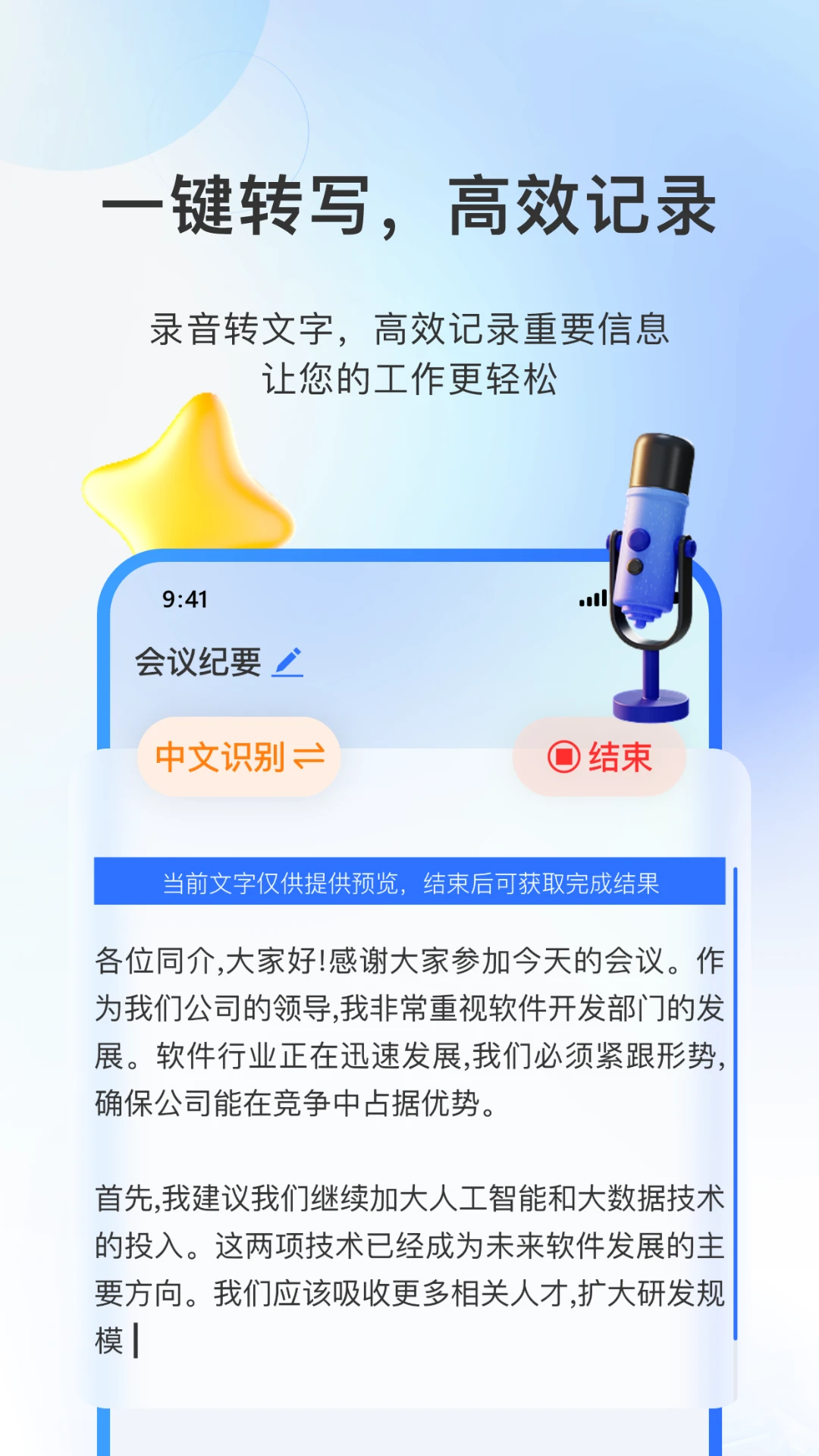
Task: Click the pencil icon to rename 会议纪要
Action: [290, 662]
